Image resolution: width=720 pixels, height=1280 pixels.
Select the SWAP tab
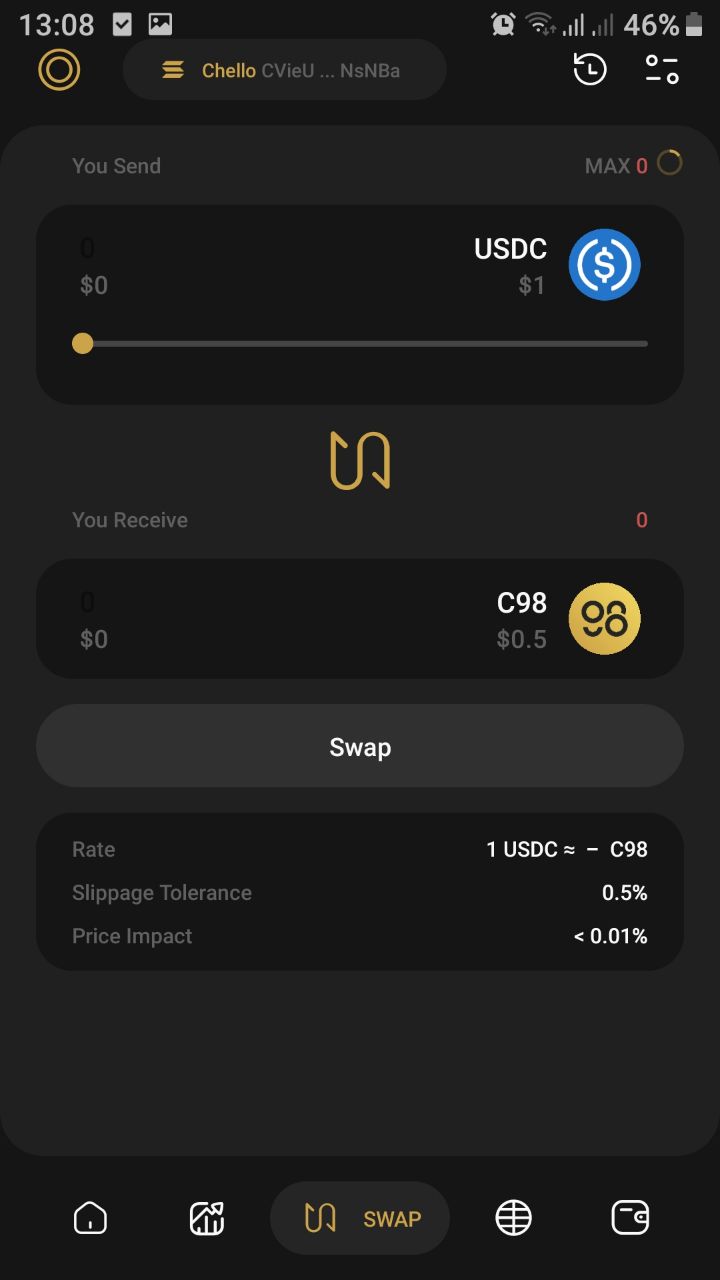coord(360,1218)
